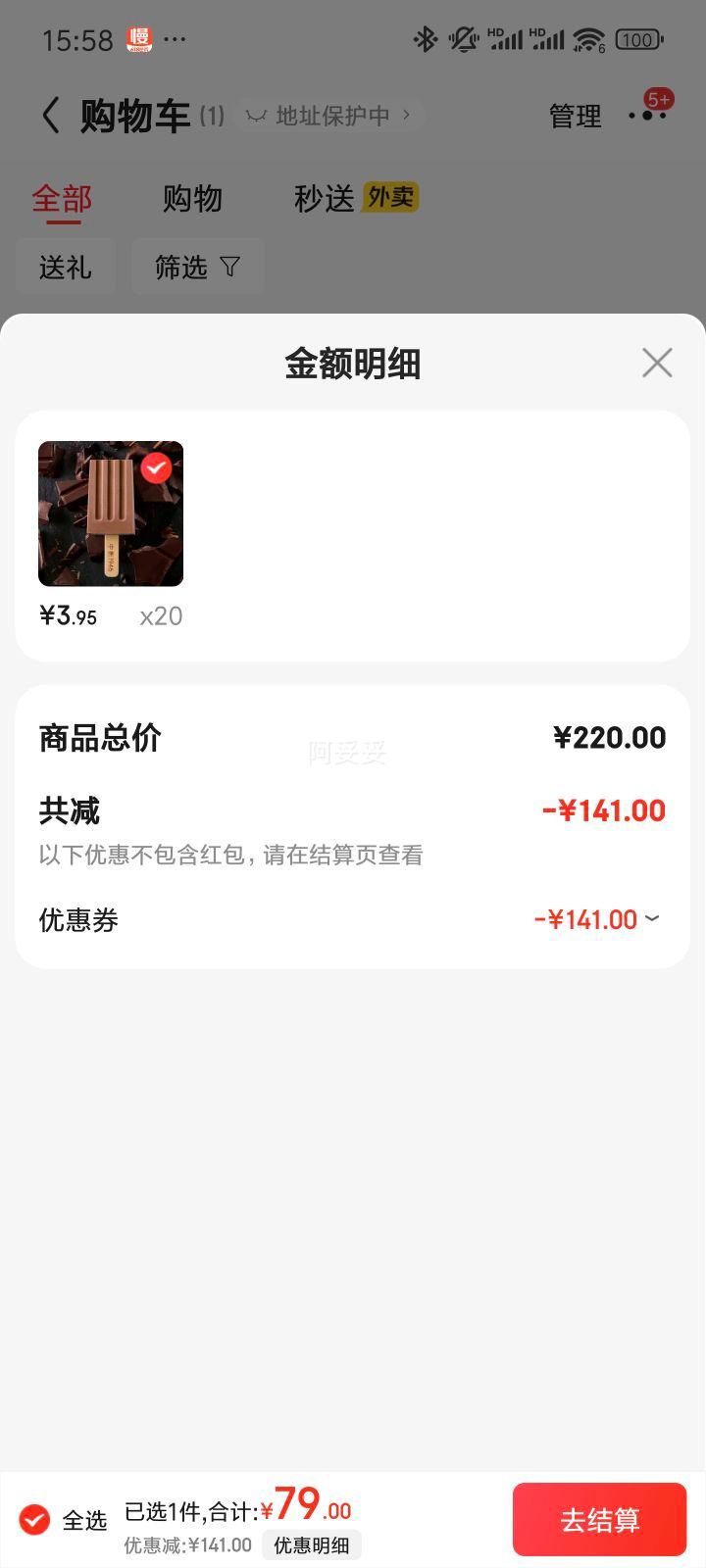Open the 优惠明细 chip
The image size is (706, 1568).
[312, 1545]
